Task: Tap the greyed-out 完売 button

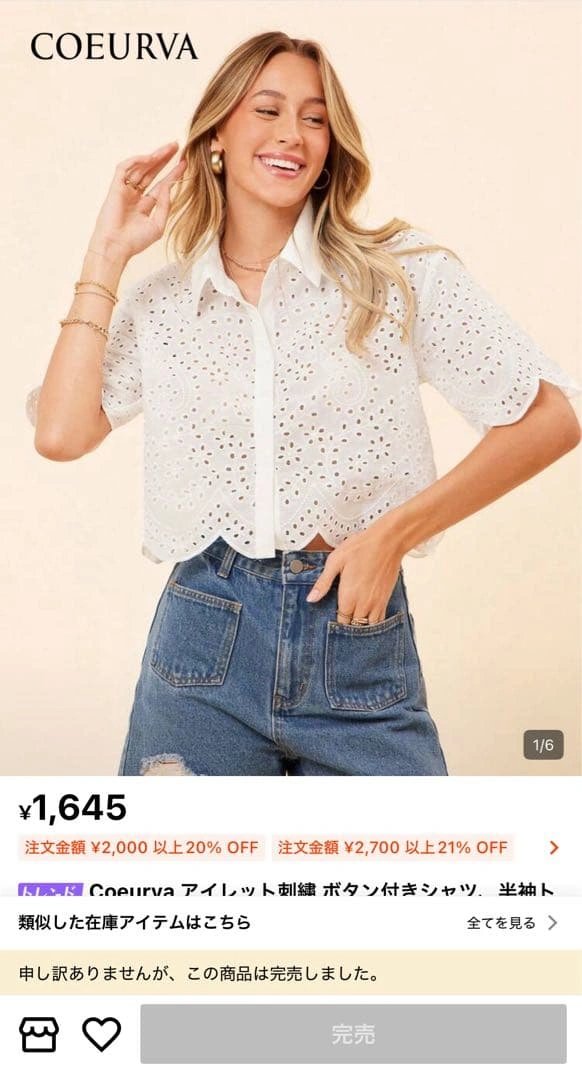Action: point(353,1034)
